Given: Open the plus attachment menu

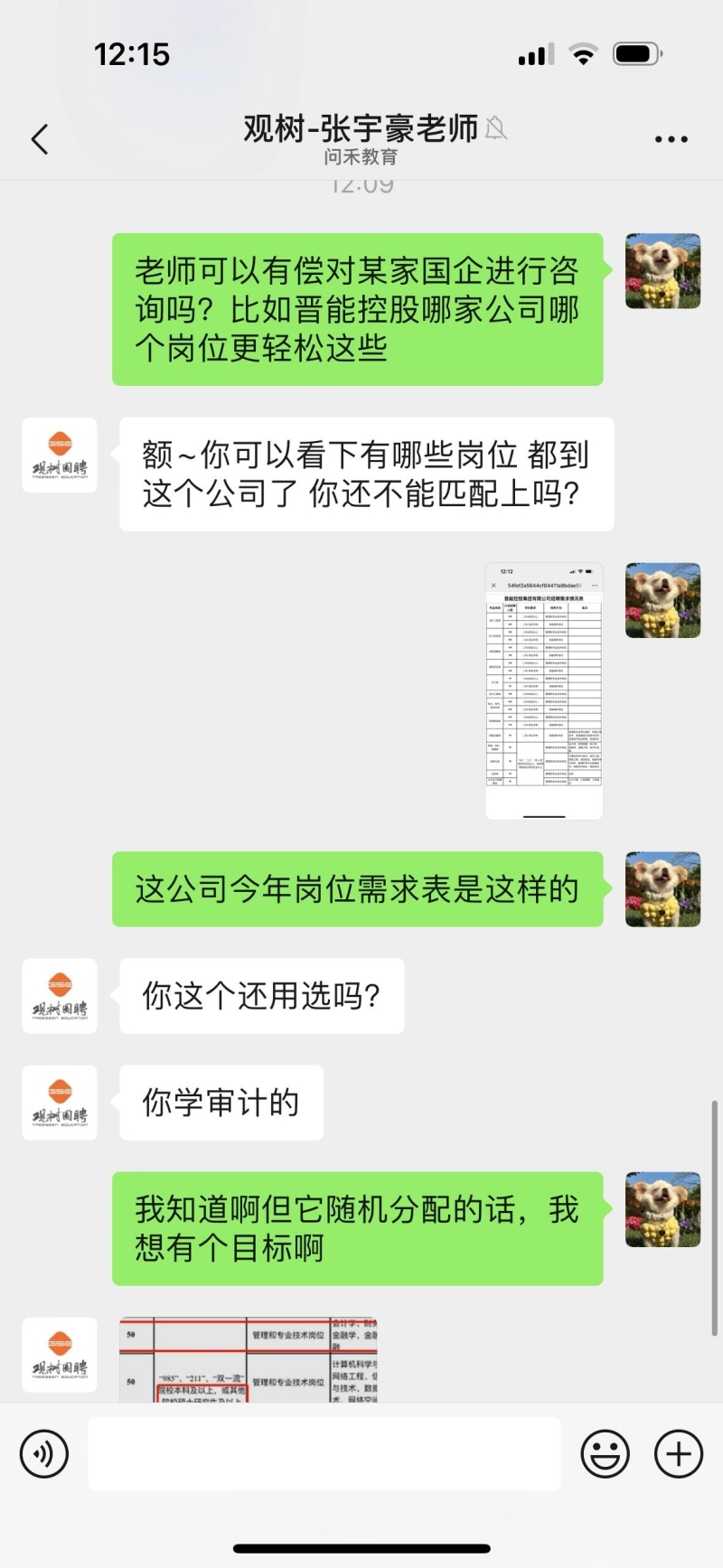Looking at the screenshot, I should pos(678,1454).
